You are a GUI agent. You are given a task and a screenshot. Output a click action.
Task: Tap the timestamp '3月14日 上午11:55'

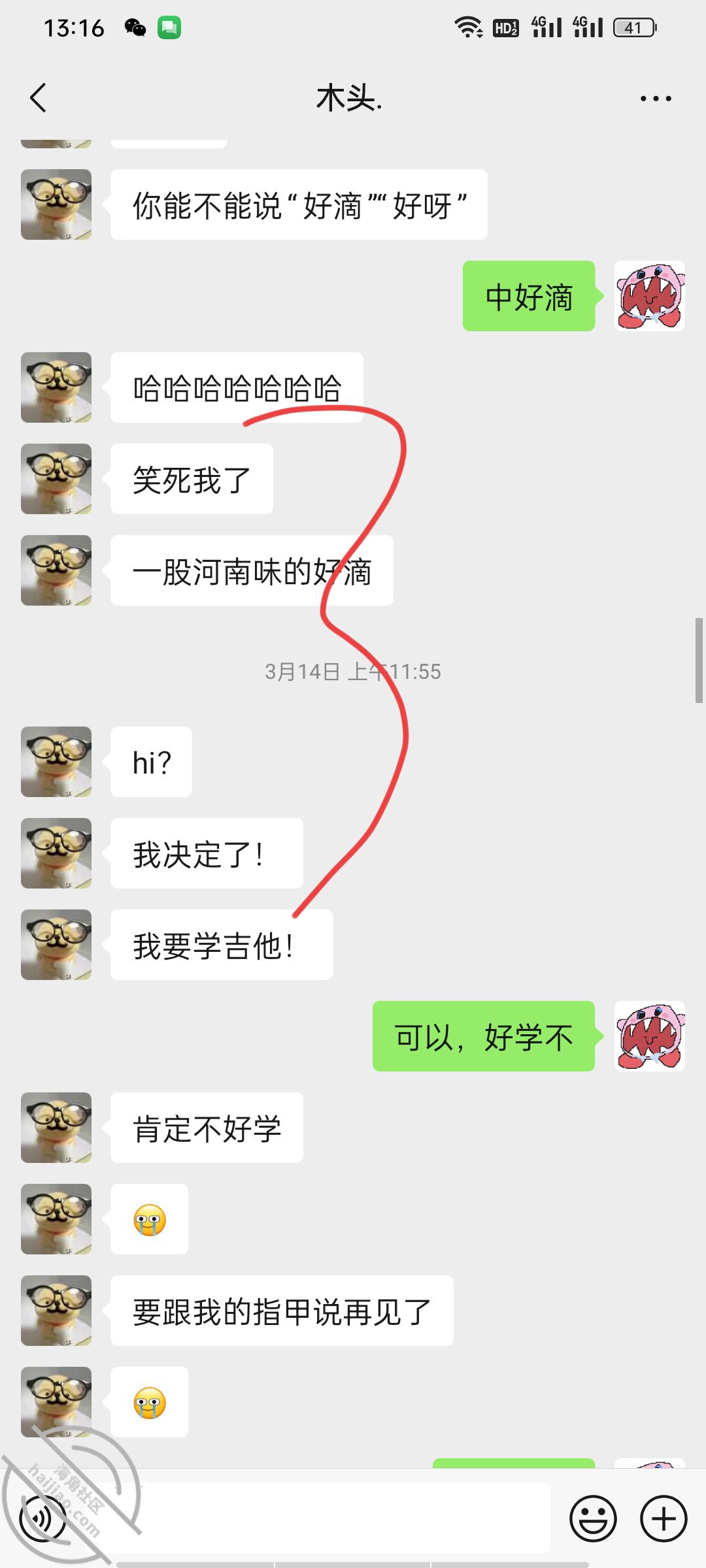coord(352,670)
